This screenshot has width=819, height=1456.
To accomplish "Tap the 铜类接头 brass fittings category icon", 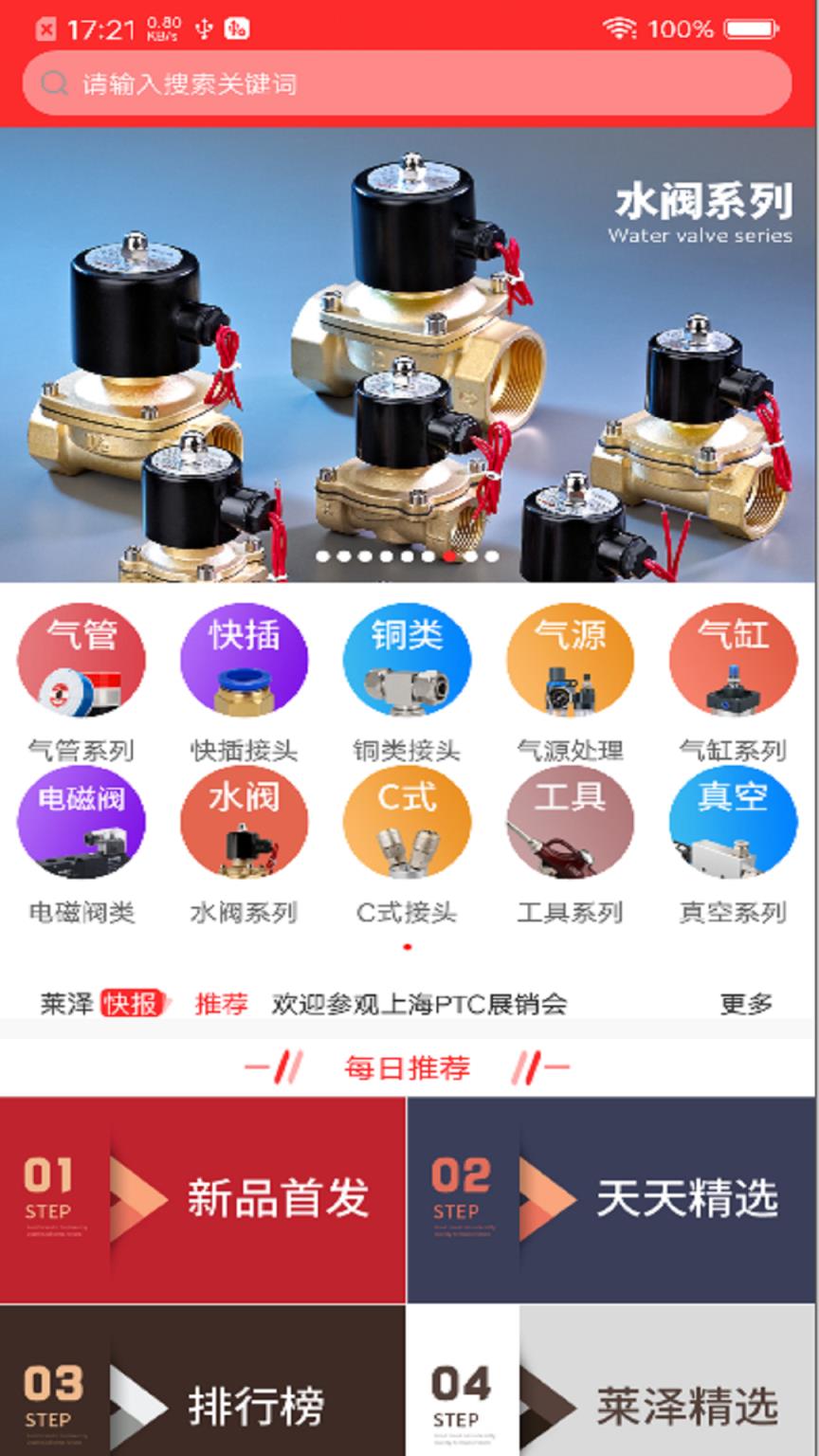I will (409, 662).
